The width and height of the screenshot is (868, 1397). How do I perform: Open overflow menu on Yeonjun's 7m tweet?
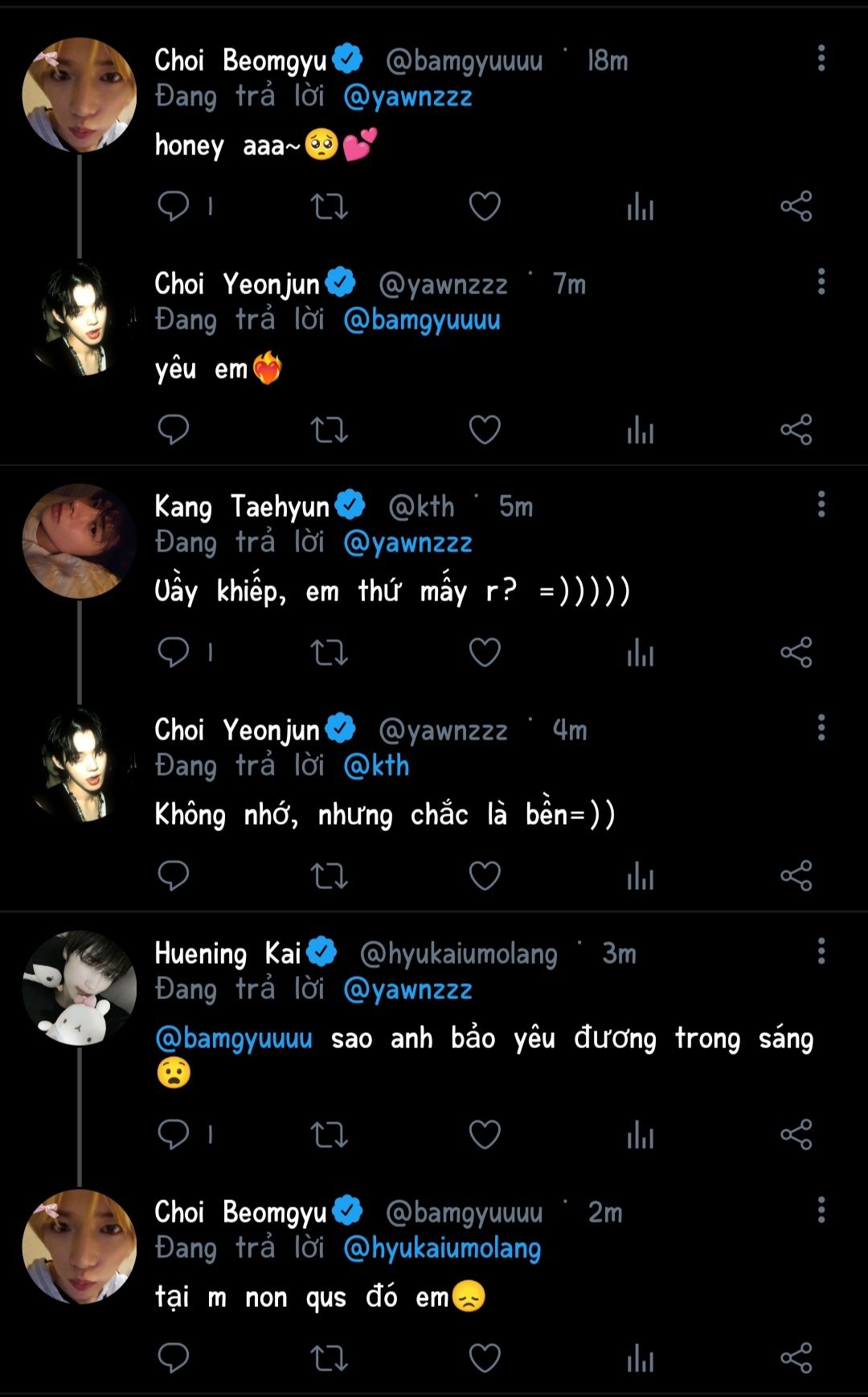coord(821,282)
